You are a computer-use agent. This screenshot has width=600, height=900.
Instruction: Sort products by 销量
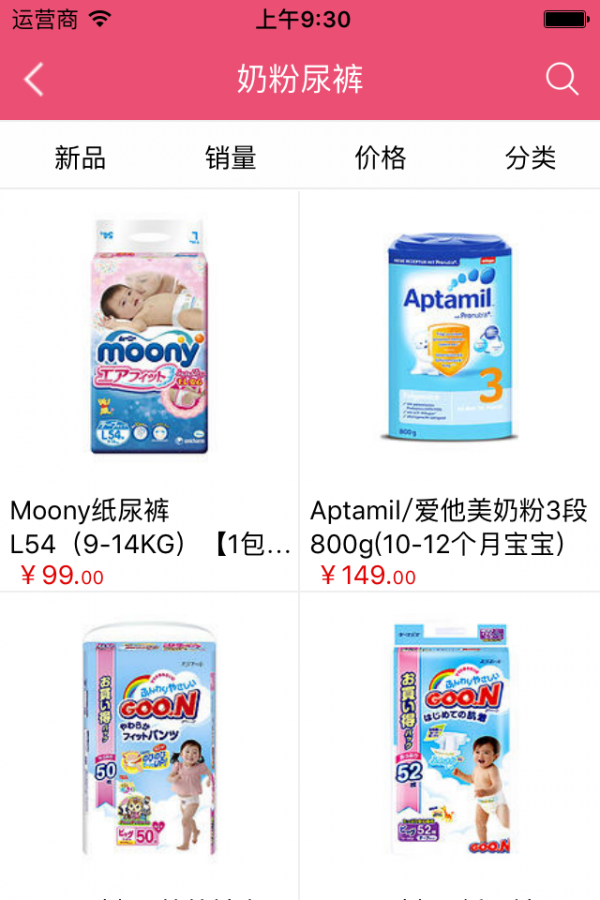[x=231, y=157]
